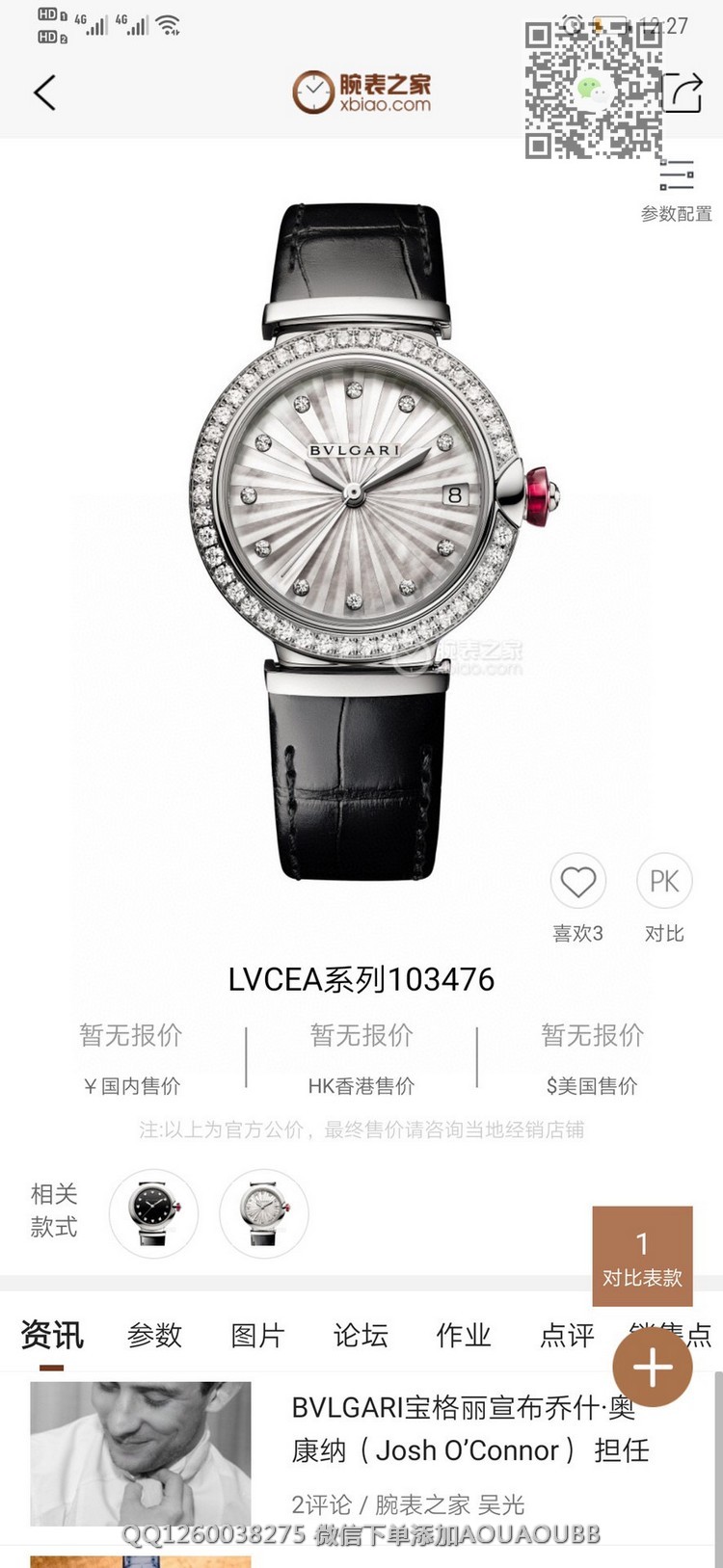Open the Josh O'Connor BVLGARI article
Viewport: 723px width, 1568px height.
[463, 1429]
